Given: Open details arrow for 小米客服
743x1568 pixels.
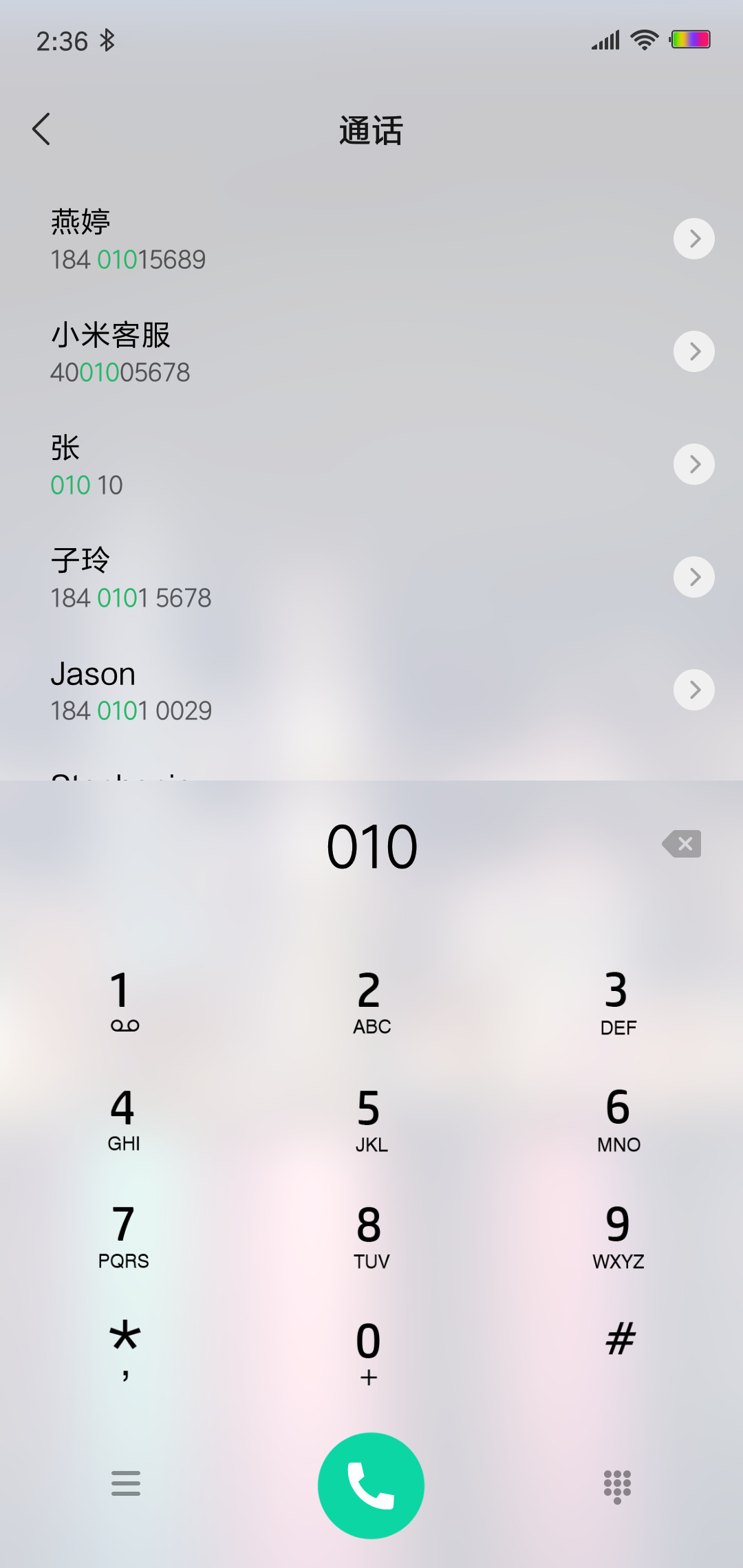Looking at the screenshot, I should pyautogui.click(x=694, y=351).
